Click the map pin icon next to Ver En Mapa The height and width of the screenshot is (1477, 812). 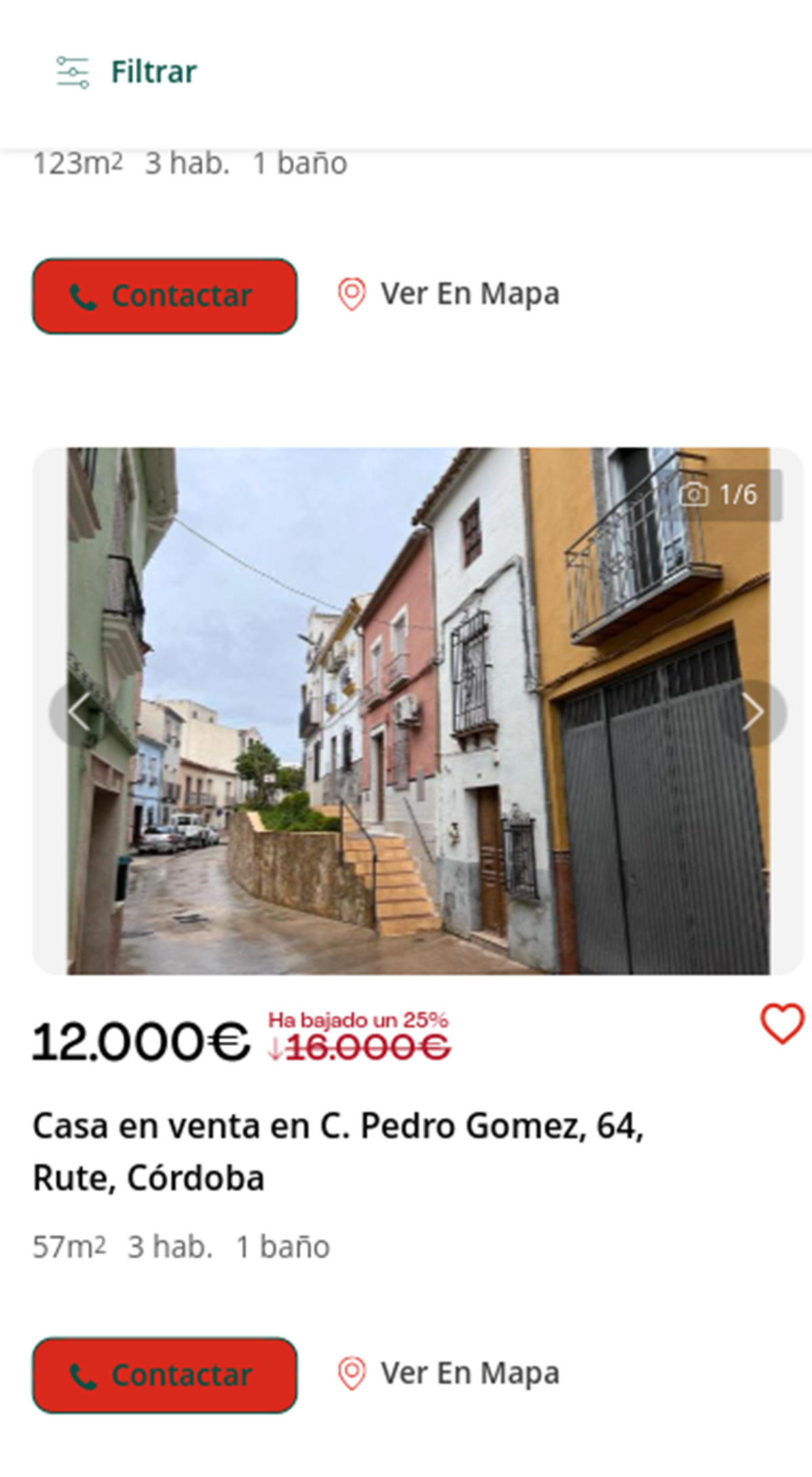point(353,294)
